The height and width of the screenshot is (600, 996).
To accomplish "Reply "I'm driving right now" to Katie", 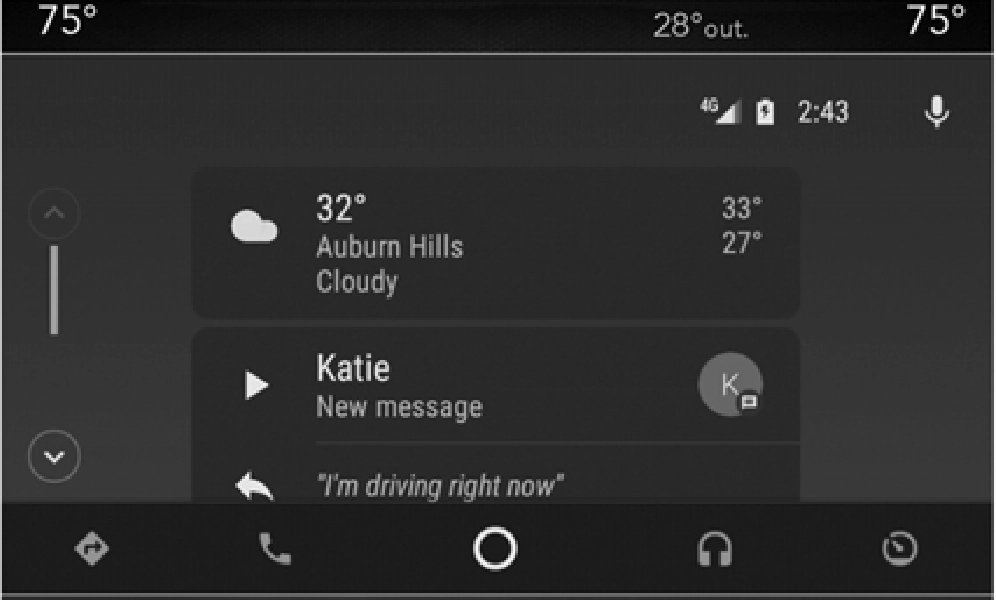I will pos(440,487).
